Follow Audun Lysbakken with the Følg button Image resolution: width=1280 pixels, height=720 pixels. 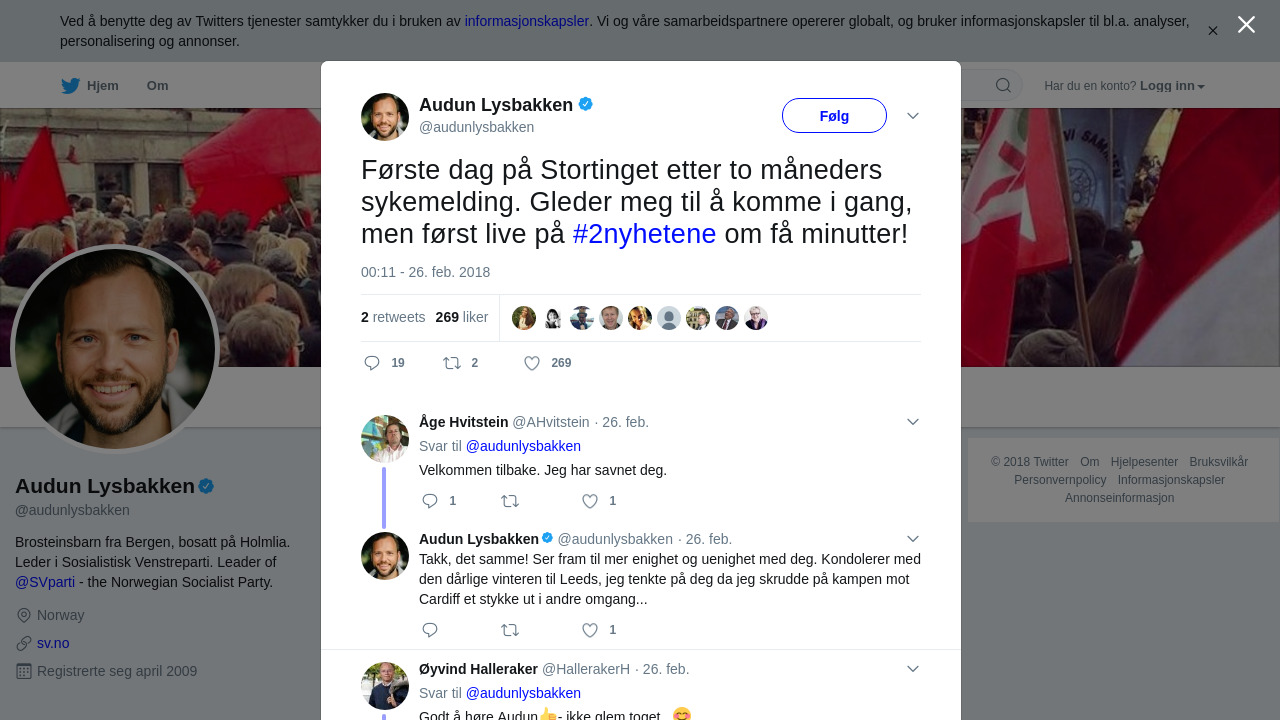point(834,116)
